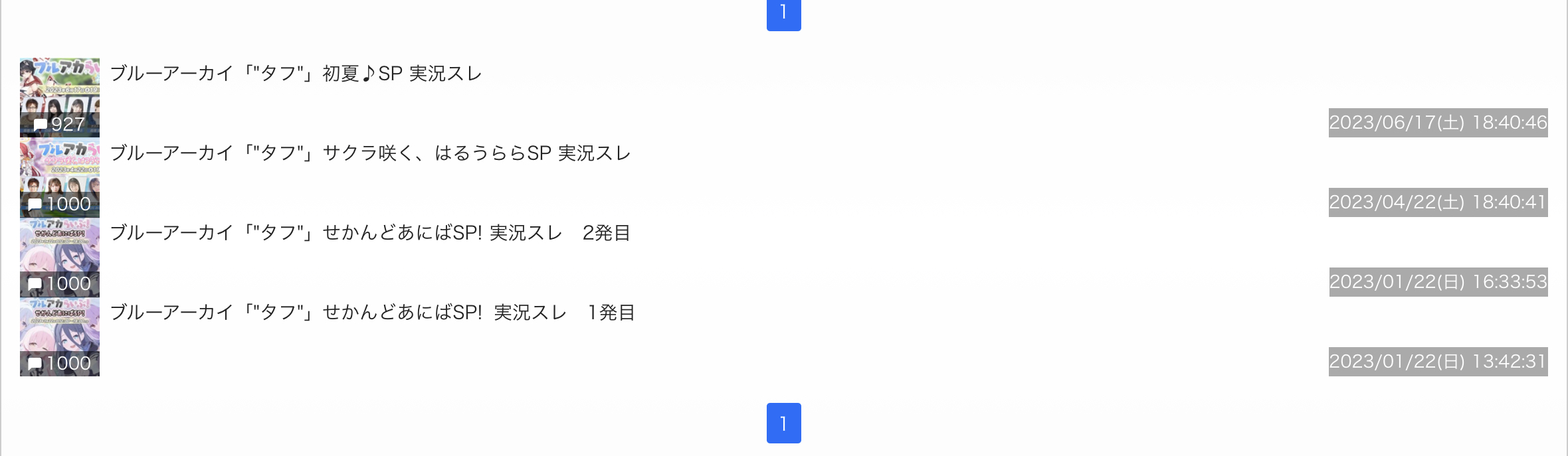Select page 1 in the bottom pagination
The image size is (1568, 456).
[784, 423]
